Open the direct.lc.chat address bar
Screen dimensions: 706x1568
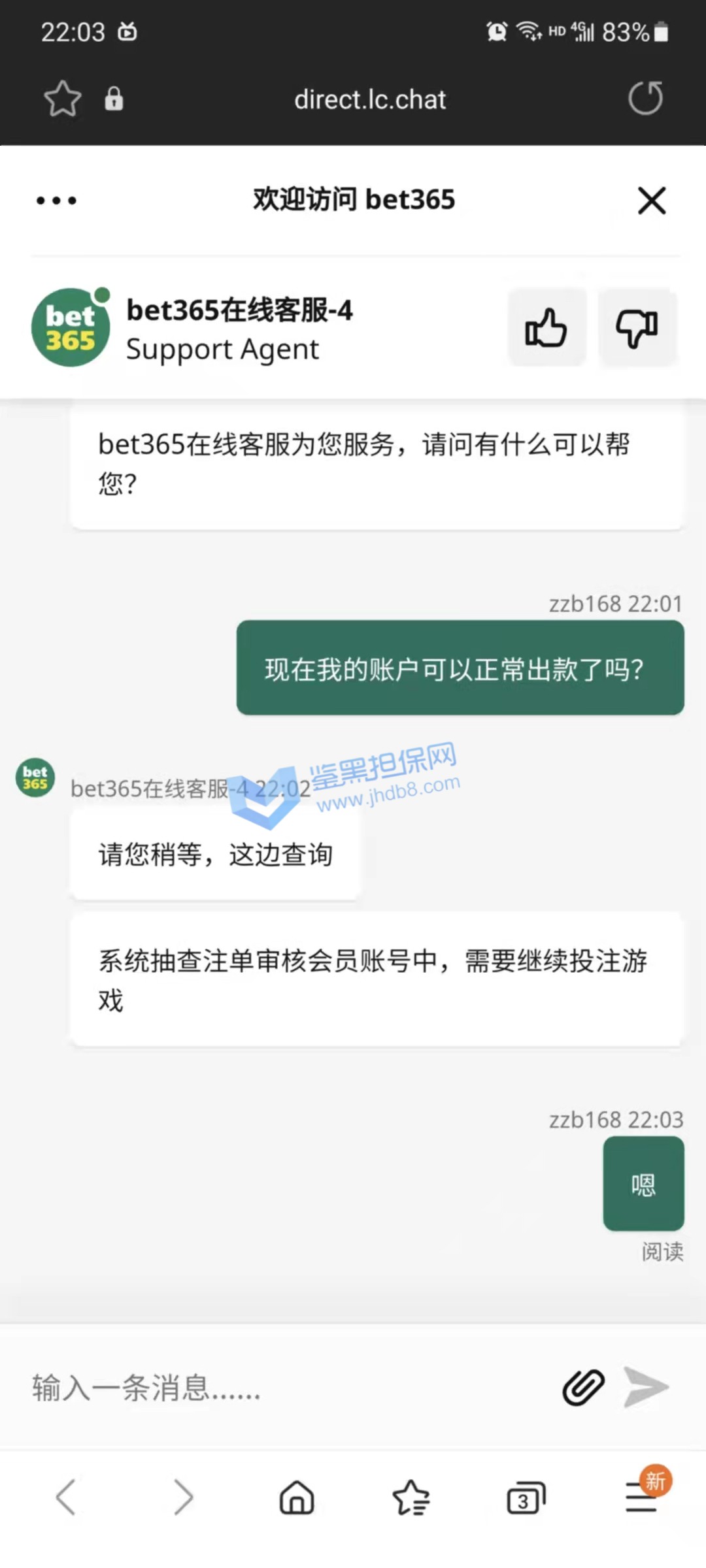pos(370,100)
